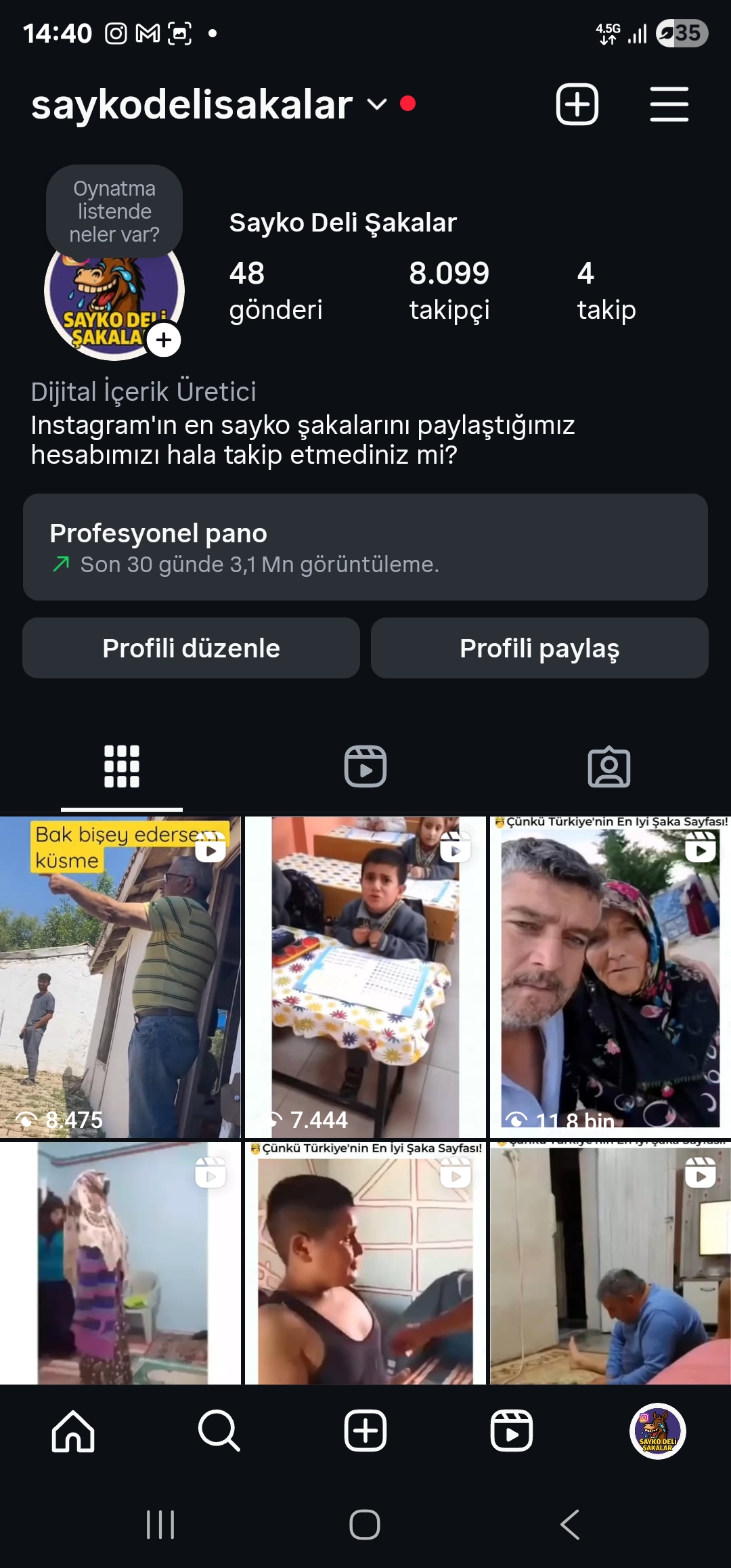
Task: Tap the bottom bar create post button
Action: [x=365, y=1431]
